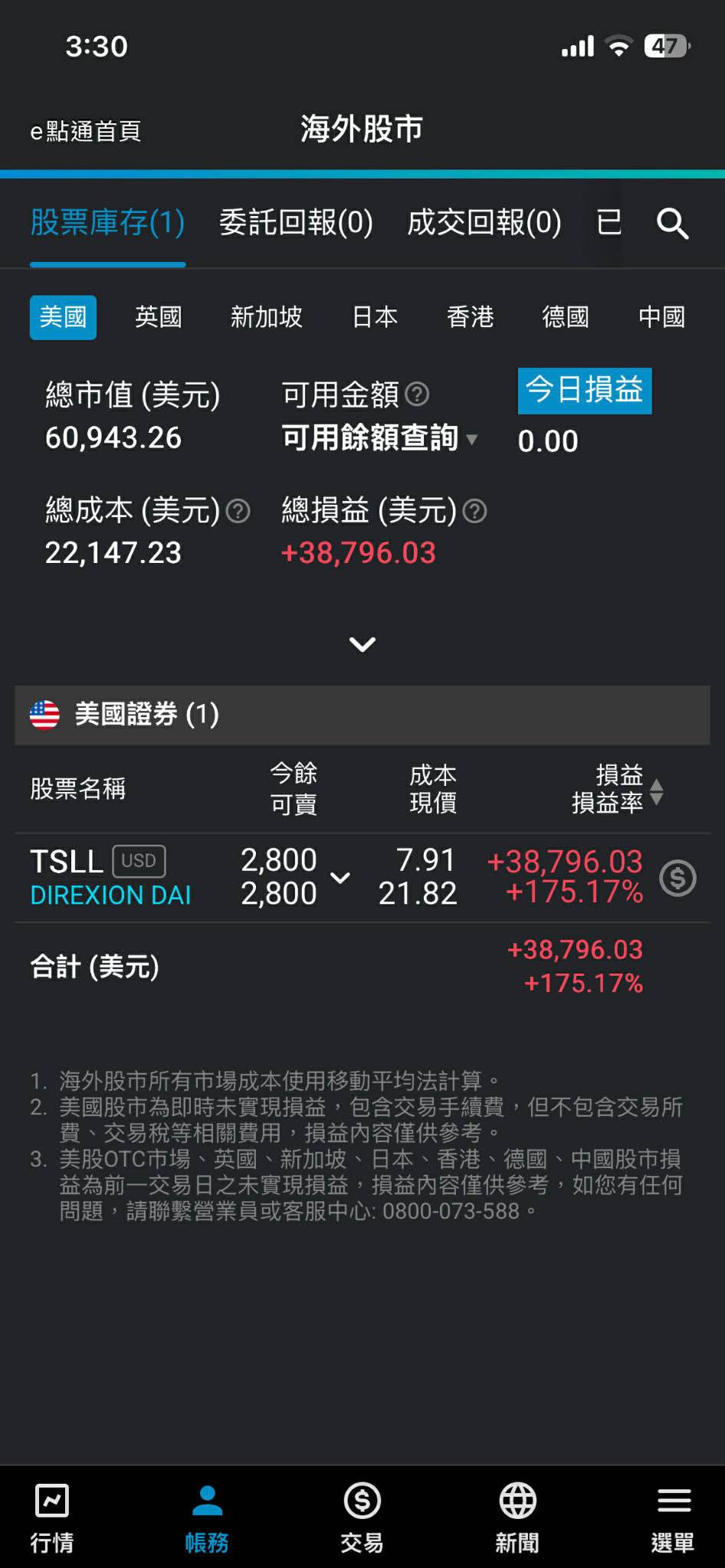Screen dimensions: 725x1568
Task: Select the 德國 market chip
Action: 566,317
